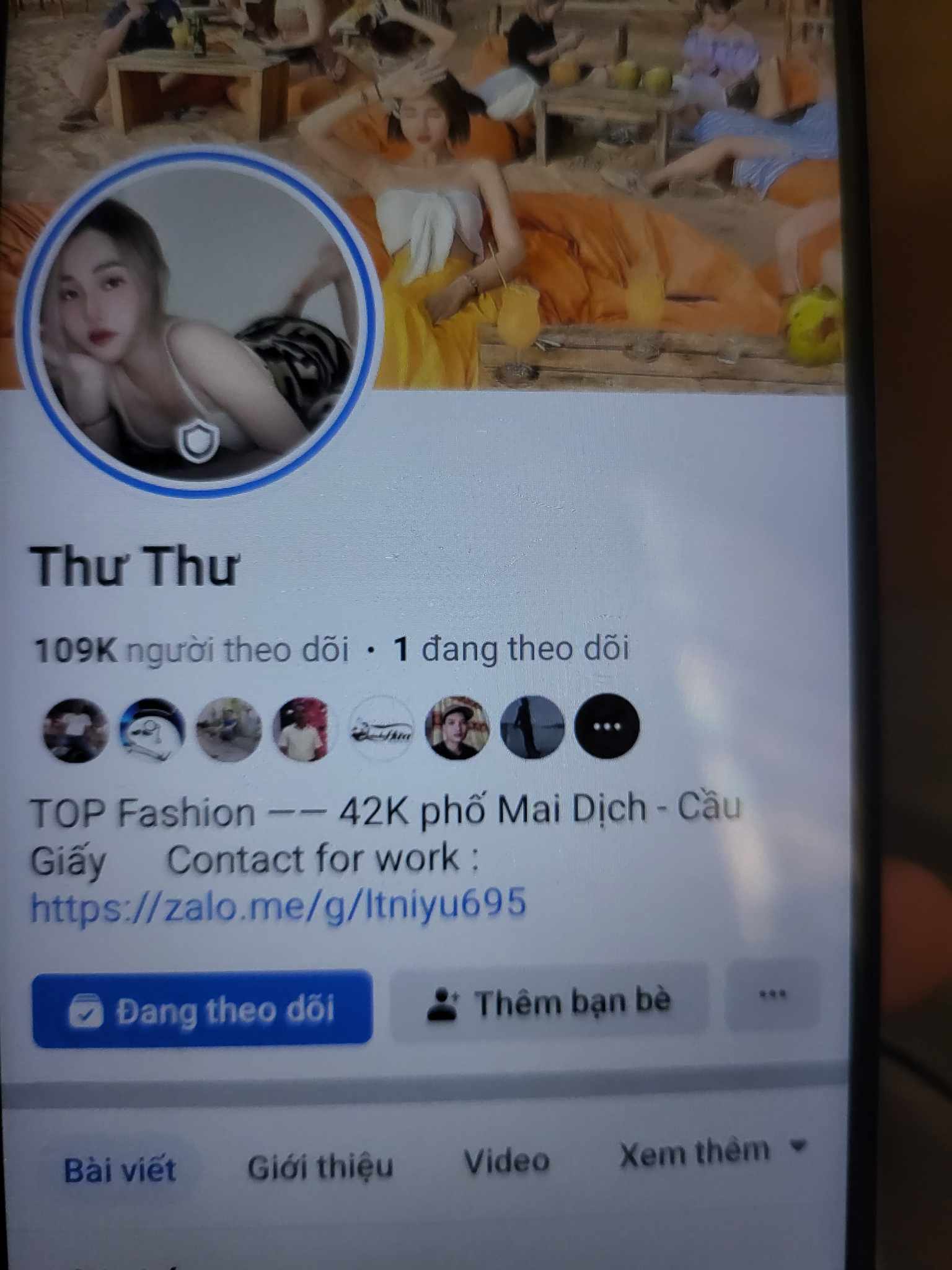Expand the Xem thêm dropdown
Image resolution: width=952 pixels, height=1270 pixels.
pyautogui.click(x=713, y=1152)
